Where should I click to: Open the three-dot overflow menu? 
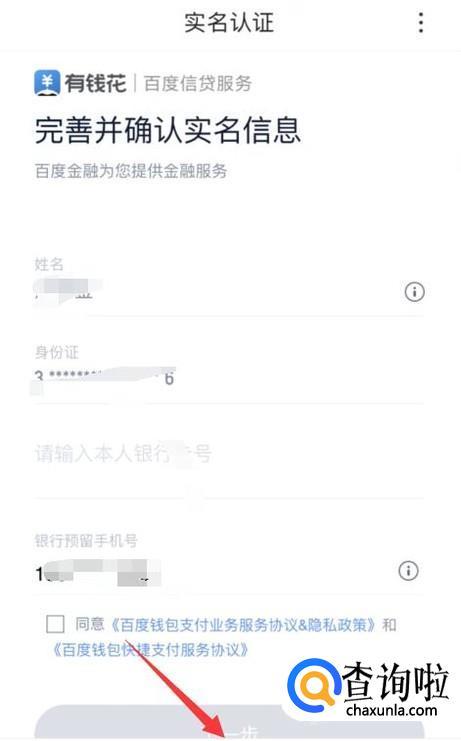(420, 22)
